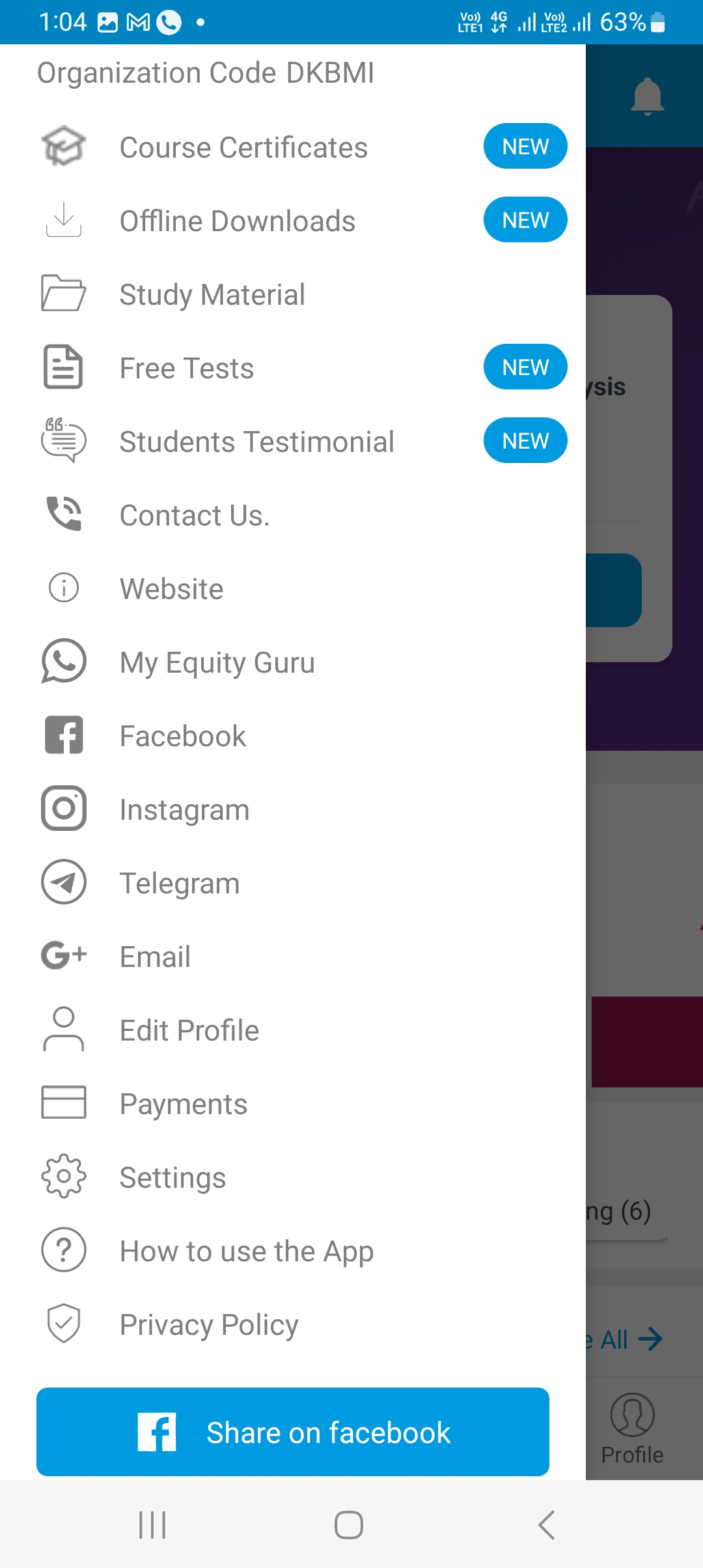Image resolution: width=703 pixels, height=1568 pixels.
Task: Select the Free Tests document icon
Action: click(63, 367)
